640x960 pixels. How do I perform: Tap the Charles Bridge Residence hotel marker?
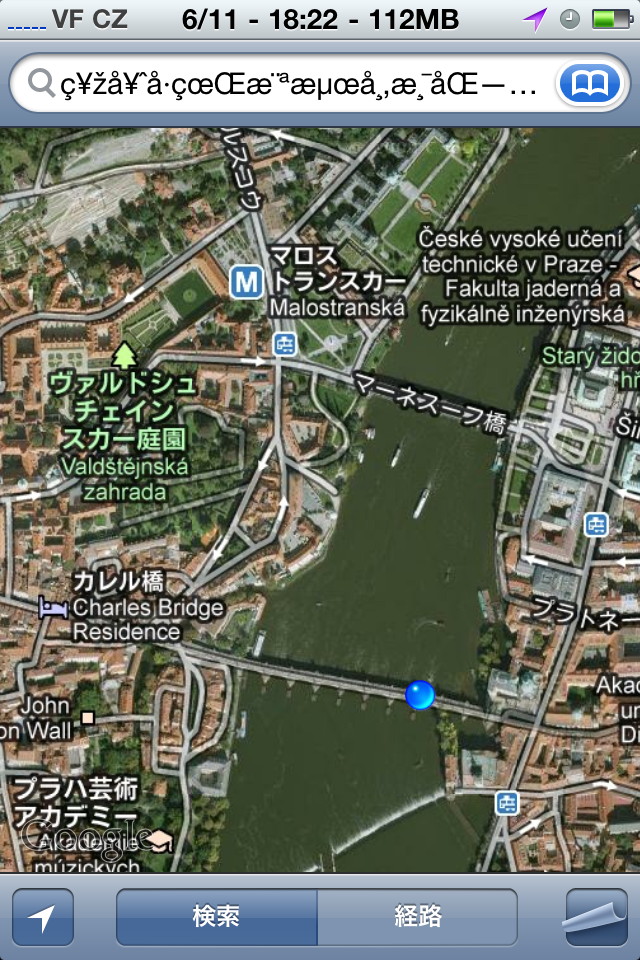[x=52, y=606]
